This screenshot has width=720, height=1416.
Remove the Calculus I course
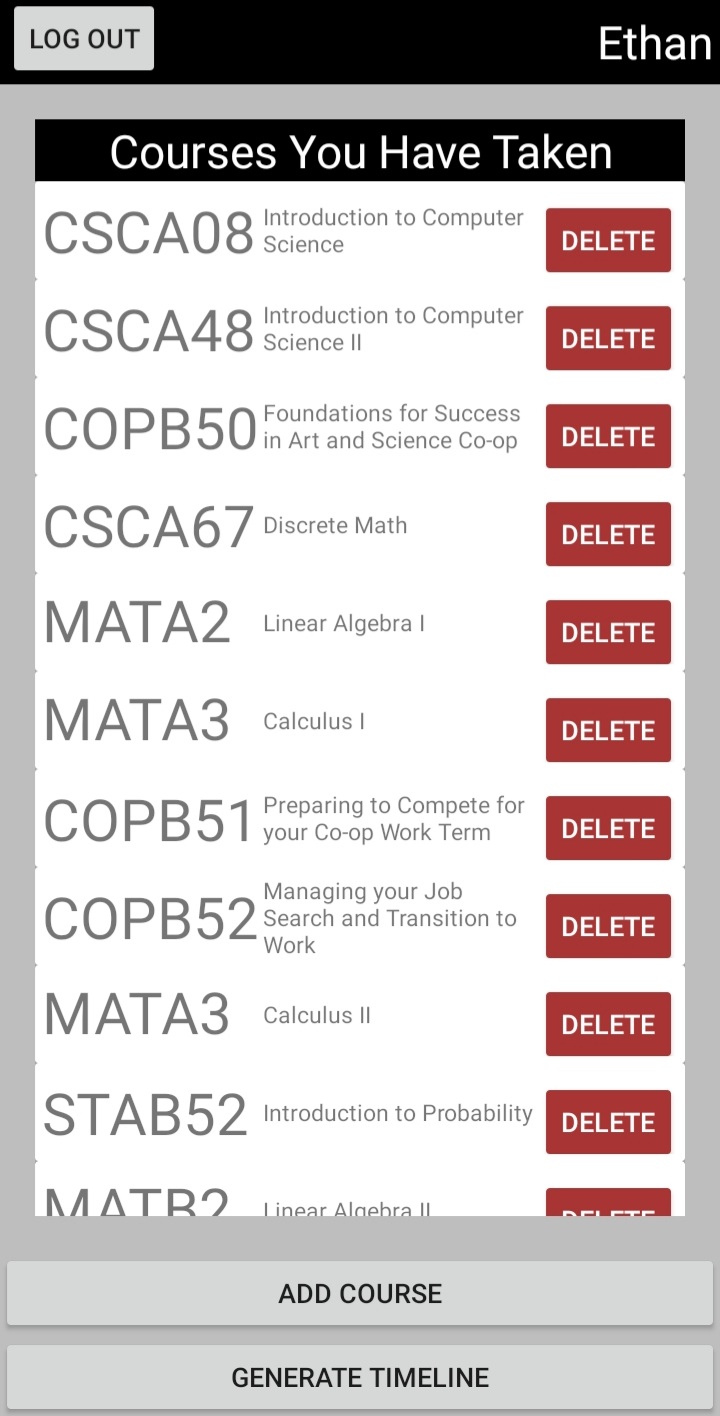pyautogui.click(x=608, y=730)
